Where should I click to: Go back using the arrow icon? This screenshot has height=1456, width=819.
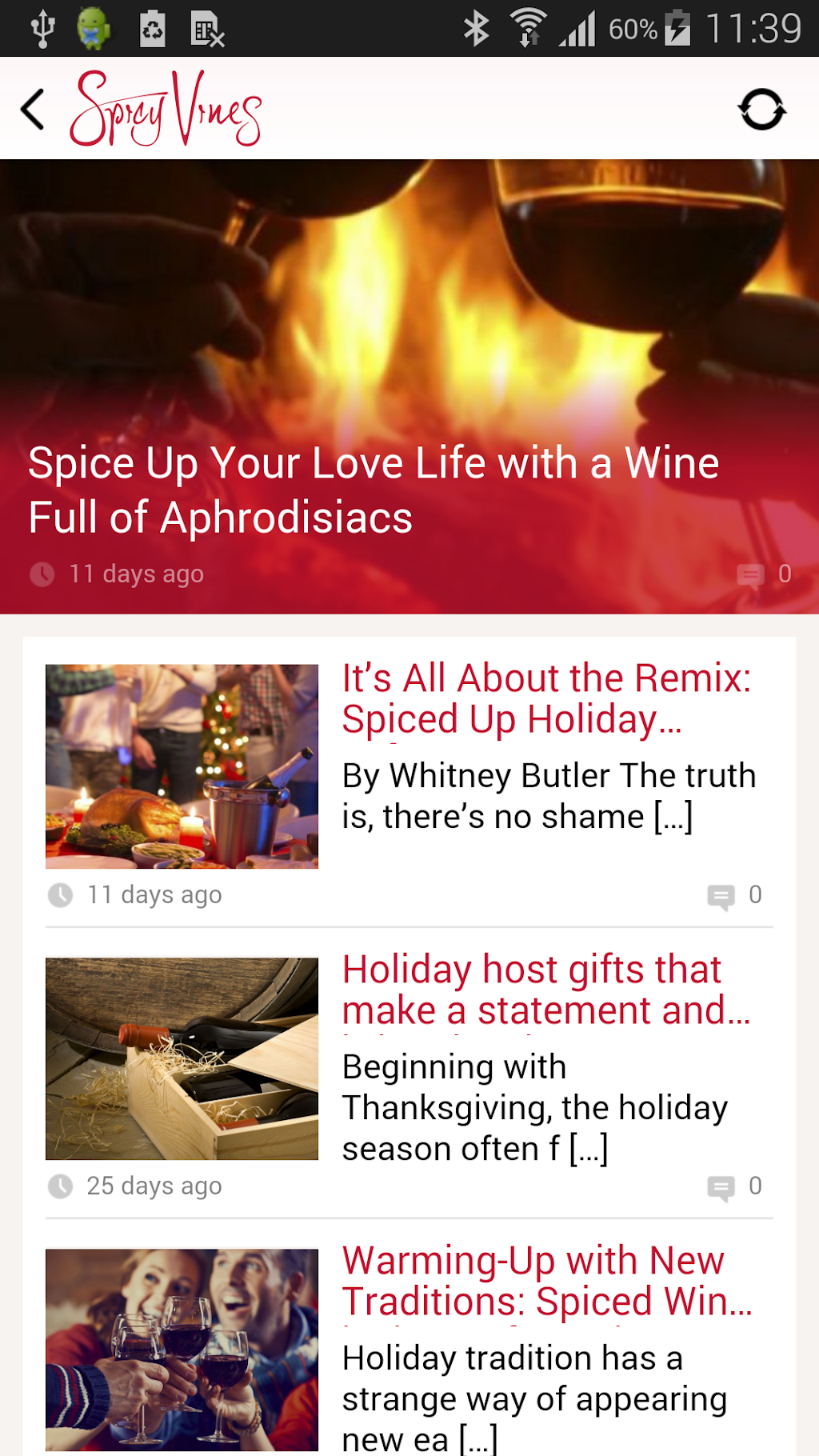tap(33, 110)
